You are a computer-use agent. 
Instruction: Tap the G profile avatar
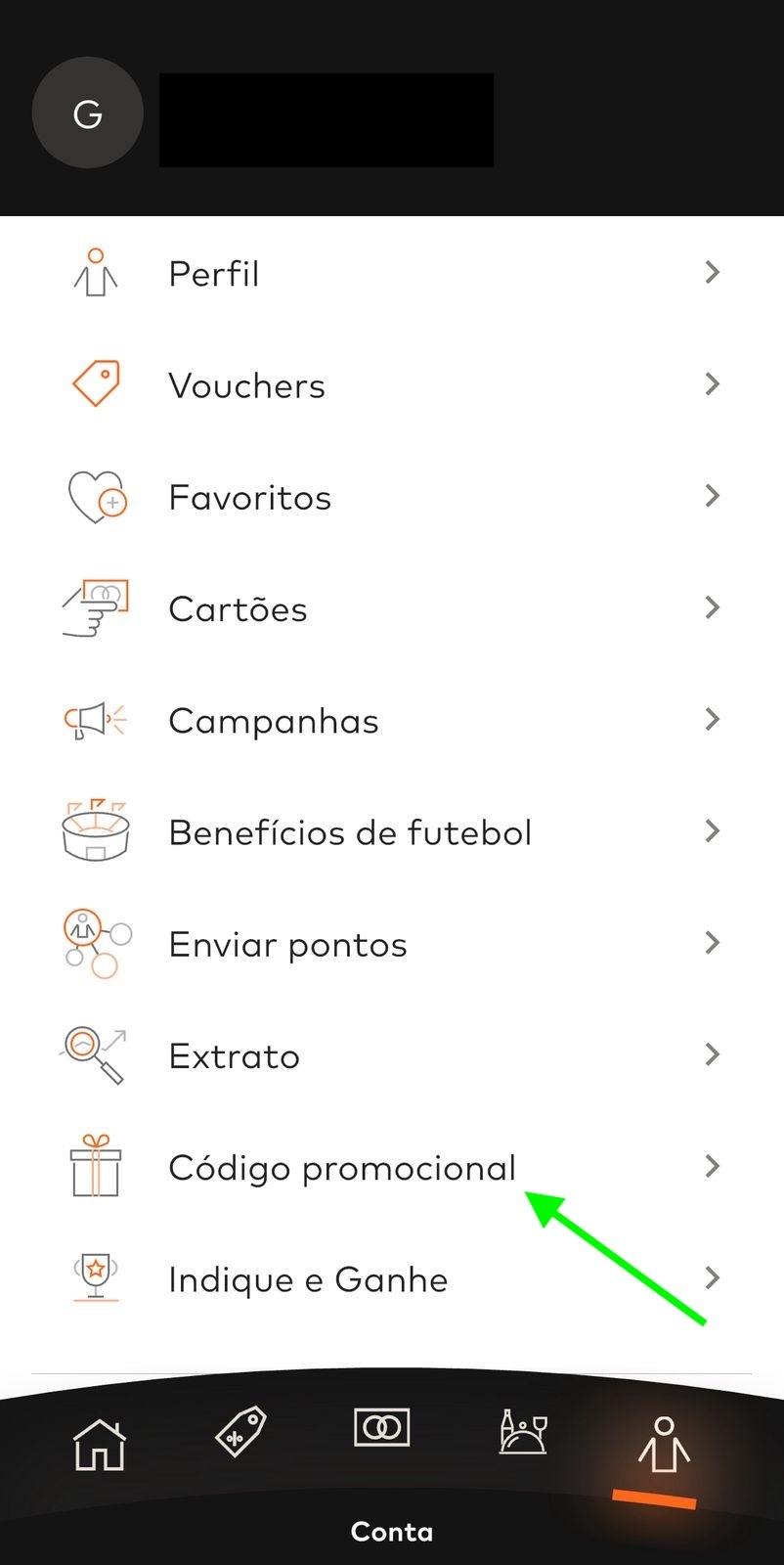pyautogui.click(x=88, y=113)
